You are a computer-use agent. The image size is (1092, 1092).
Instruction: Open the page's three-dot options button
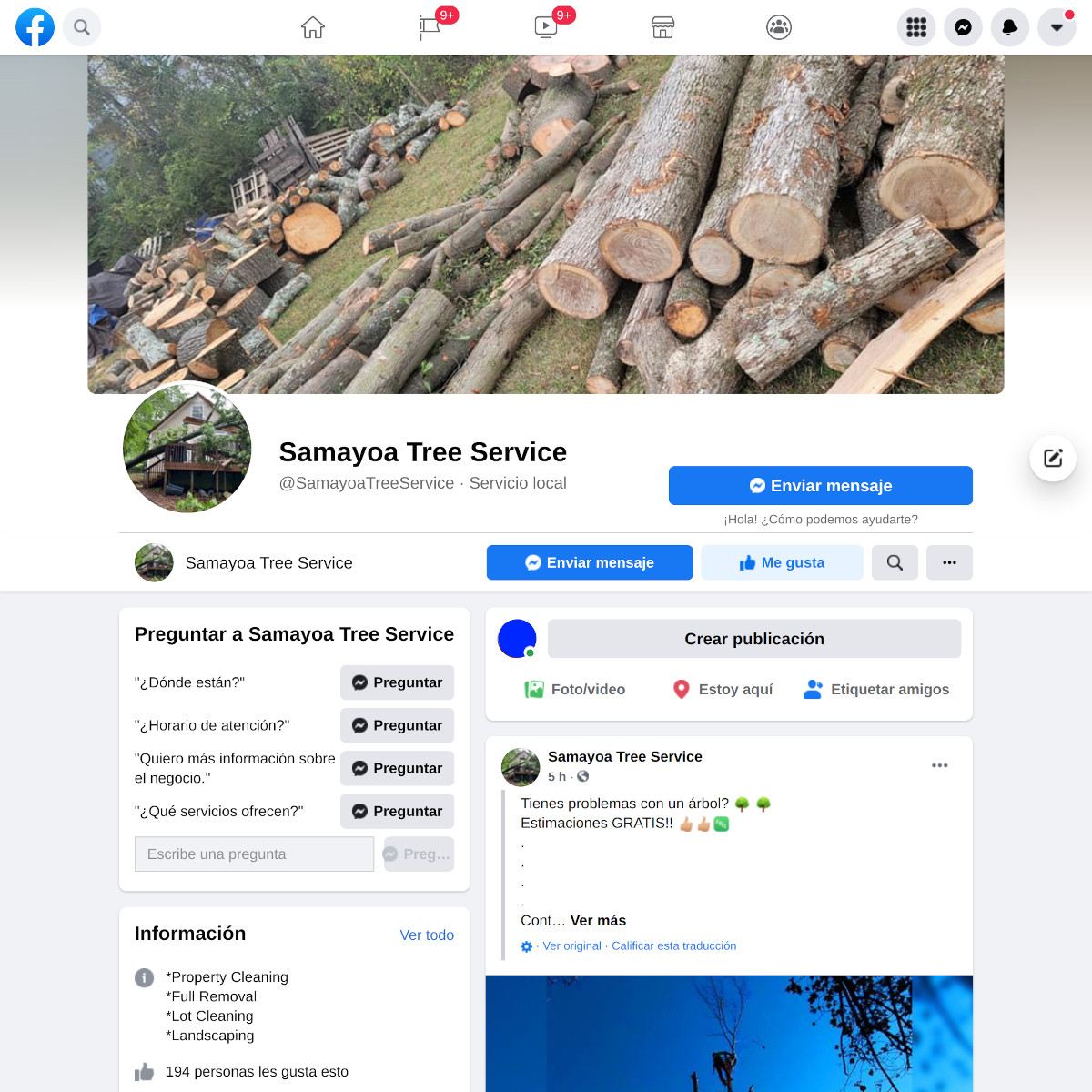click(949, 562)
